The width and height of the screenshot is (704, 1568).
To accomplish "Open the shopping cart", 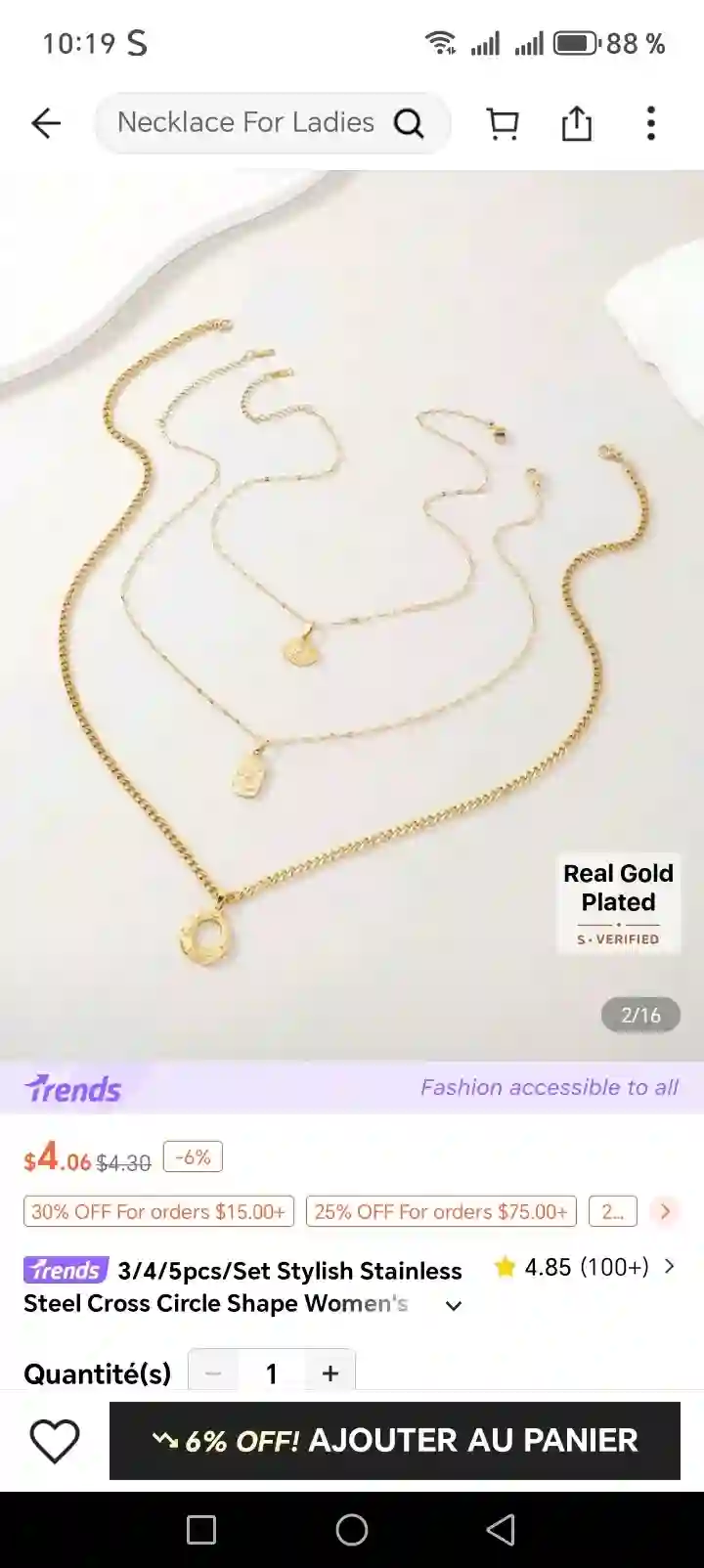I will 503,123.
